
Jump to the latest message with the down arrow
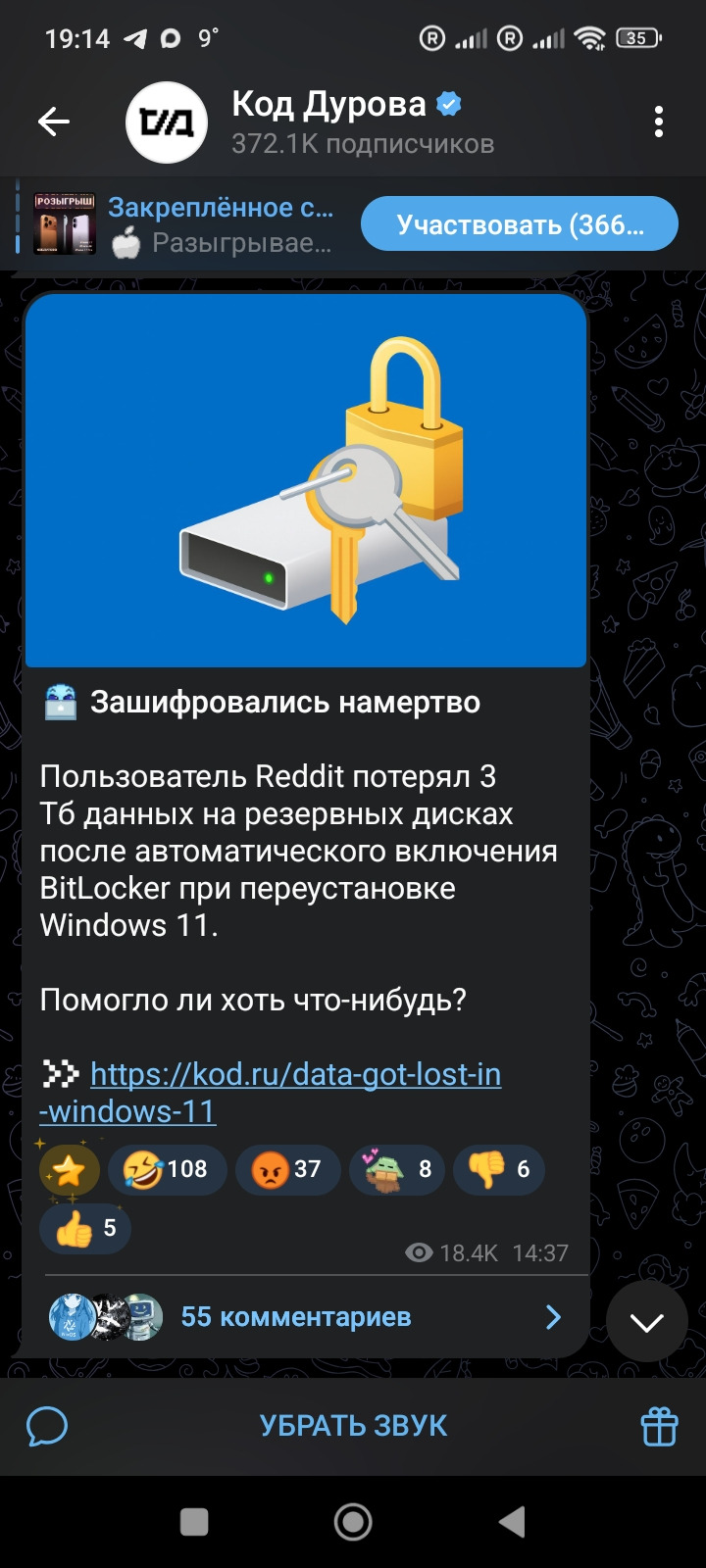click(646, 1322)
